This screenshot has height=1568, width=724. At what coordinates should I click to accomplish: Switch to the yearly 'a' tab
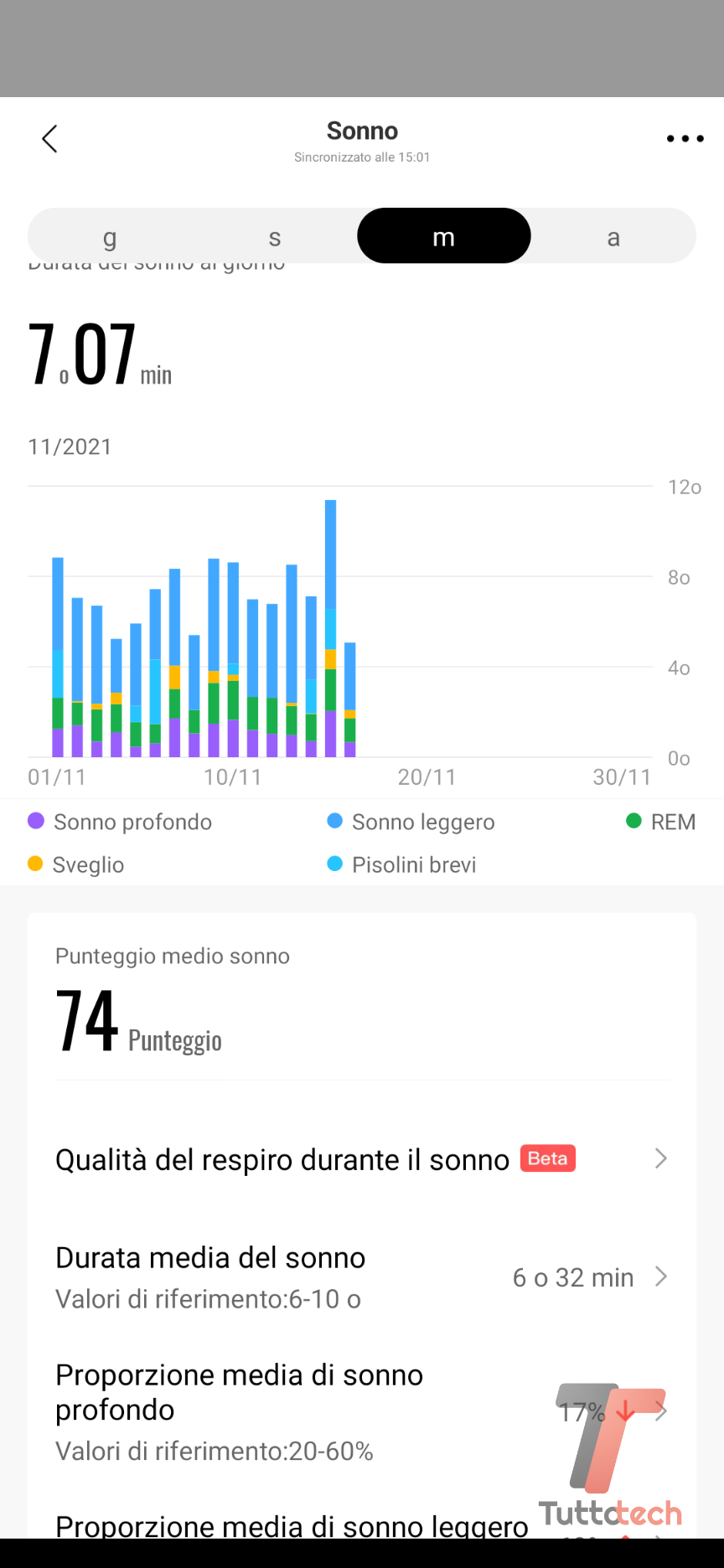point(613,237)
